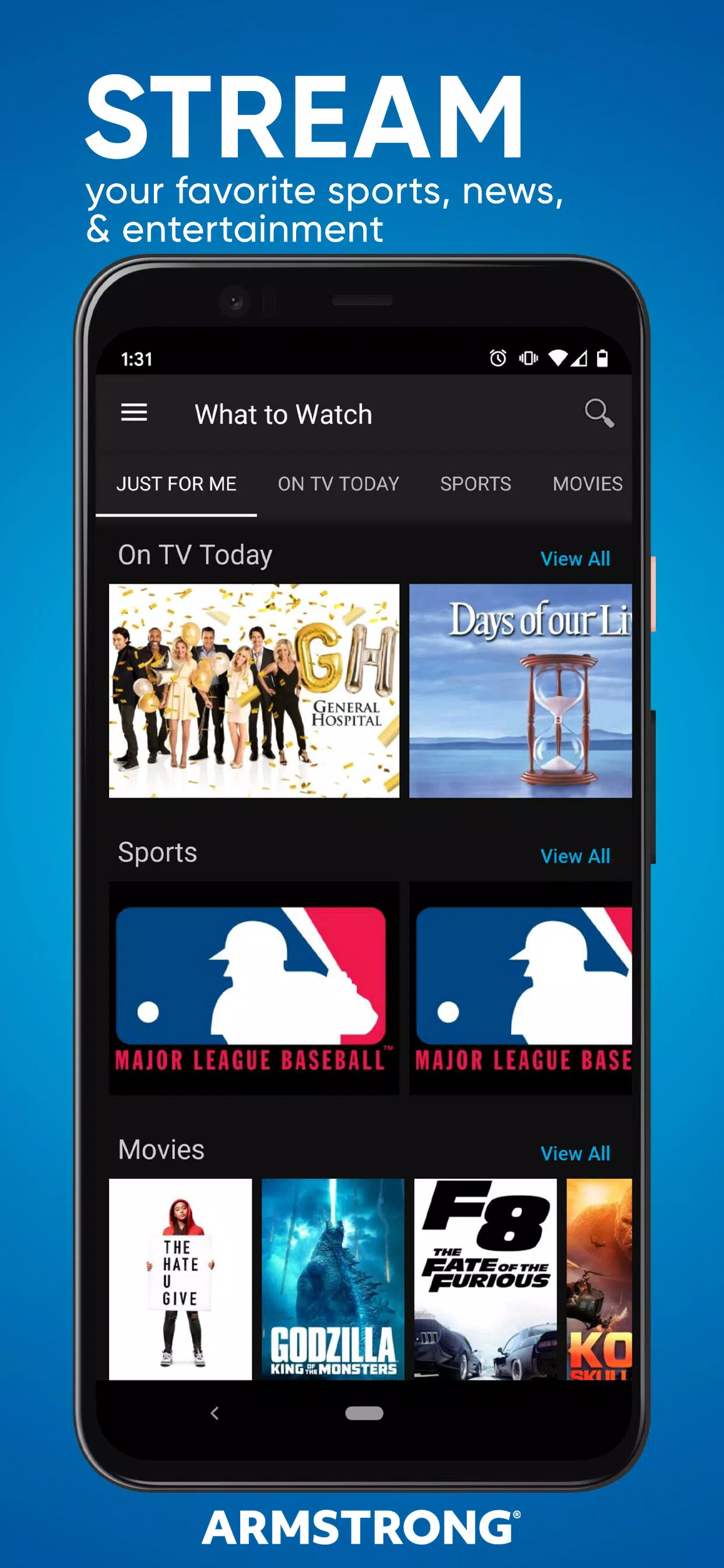Click the battery status icon

pos(604,359)
